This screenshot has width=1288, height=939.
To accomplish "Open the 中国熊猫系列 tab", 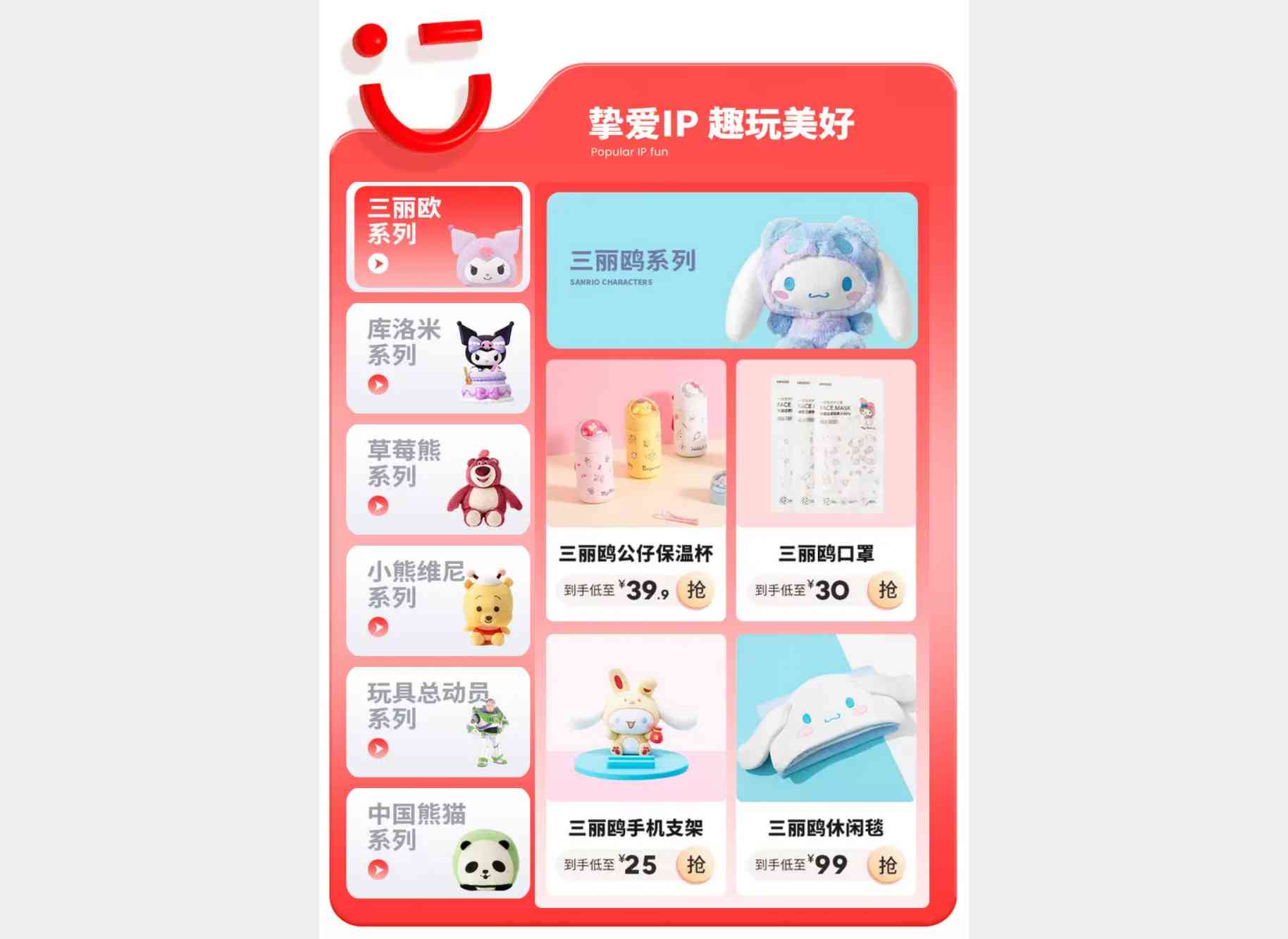I will coord(438,843).
